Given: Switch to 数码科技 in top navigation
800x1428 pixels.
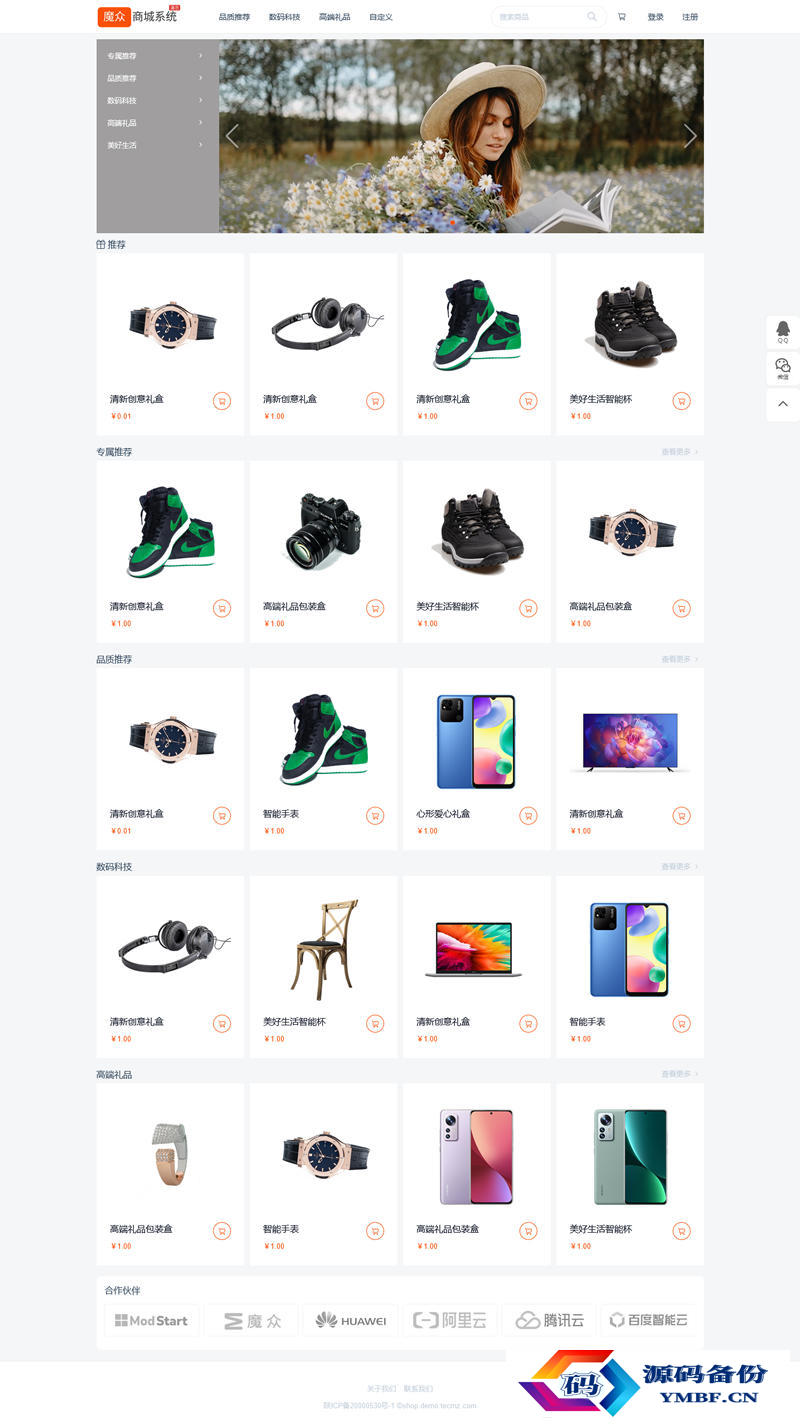Looking at the screenshot, I should (x=284, y=17).
